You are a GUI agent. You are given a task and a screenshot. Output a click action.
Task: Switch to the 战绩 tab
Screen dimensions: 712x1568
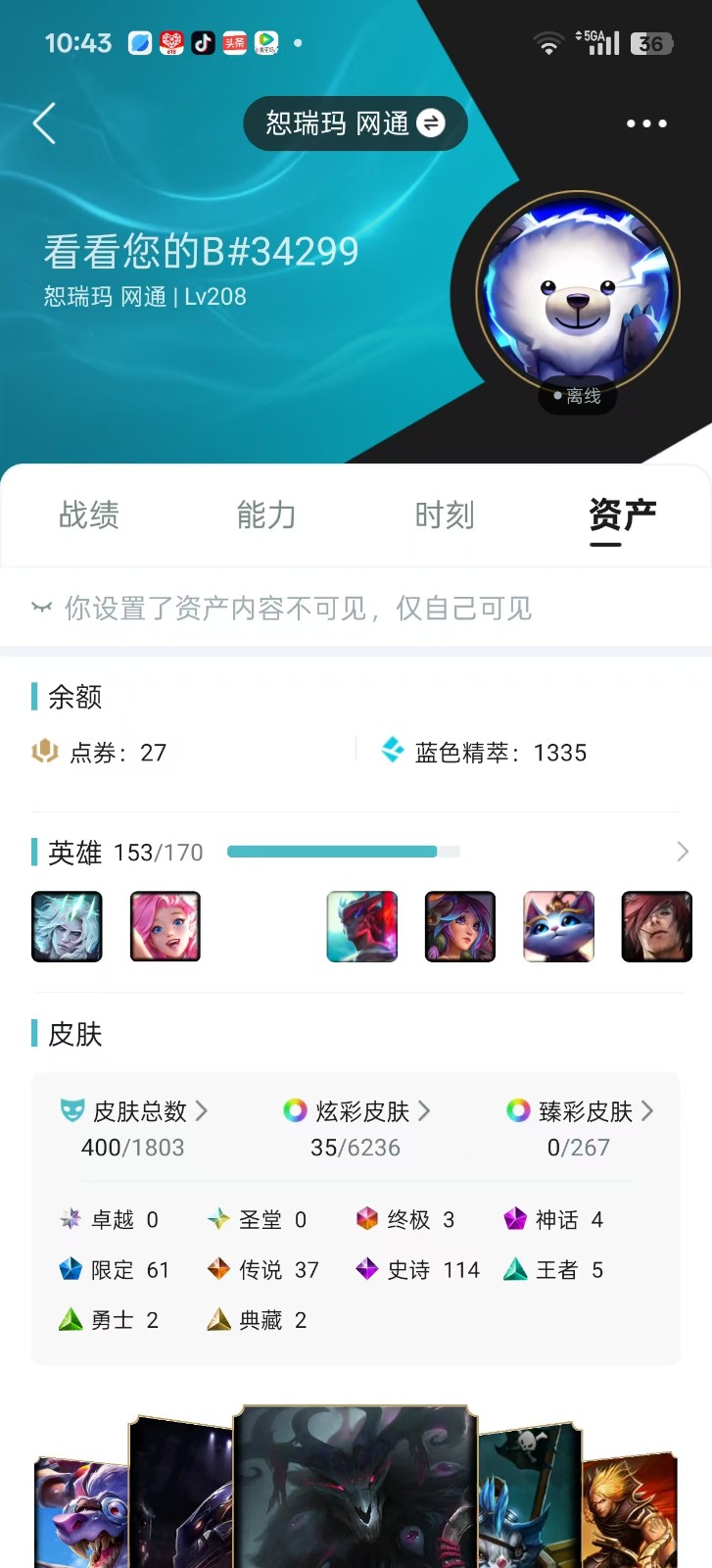click(89, 514)
